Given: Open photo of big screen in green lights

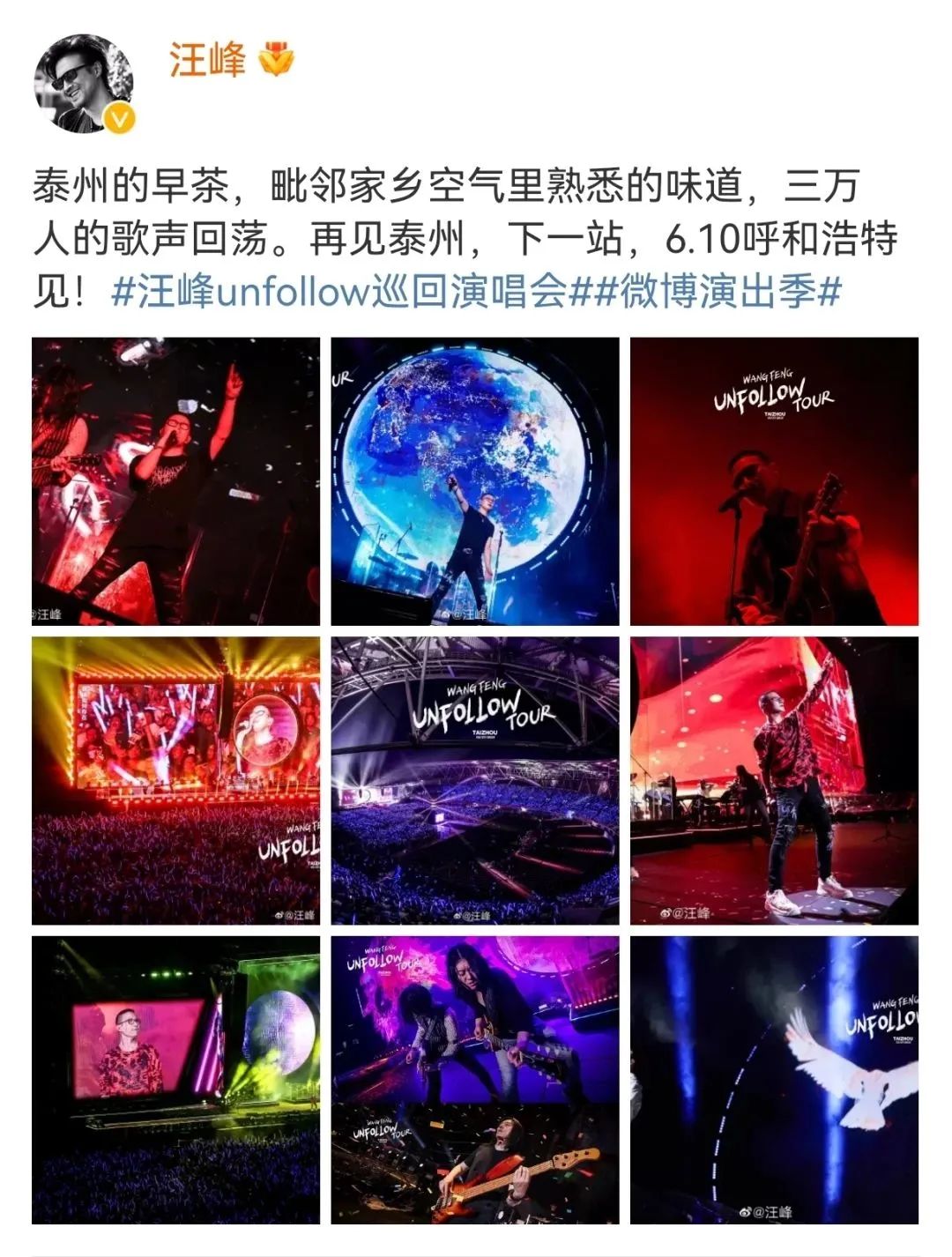Looking at the screenshot, I should tap(176, 1080).
